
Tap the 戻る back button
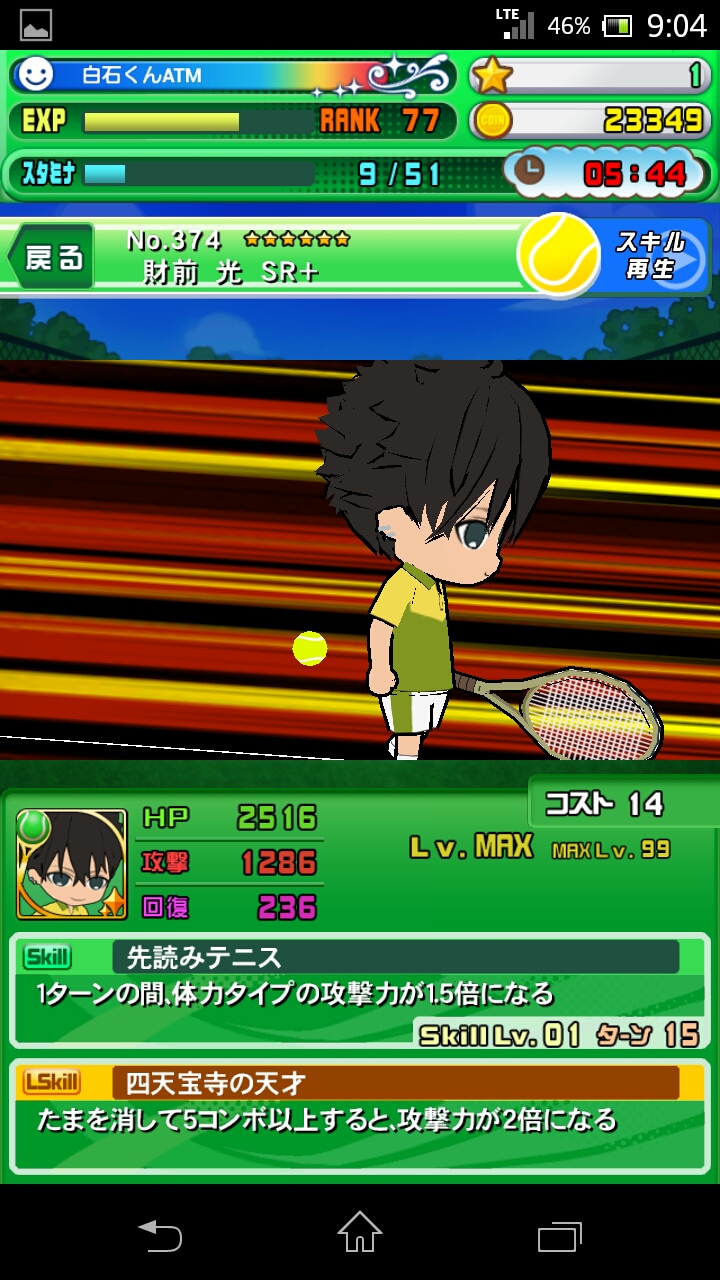point(52,258)
